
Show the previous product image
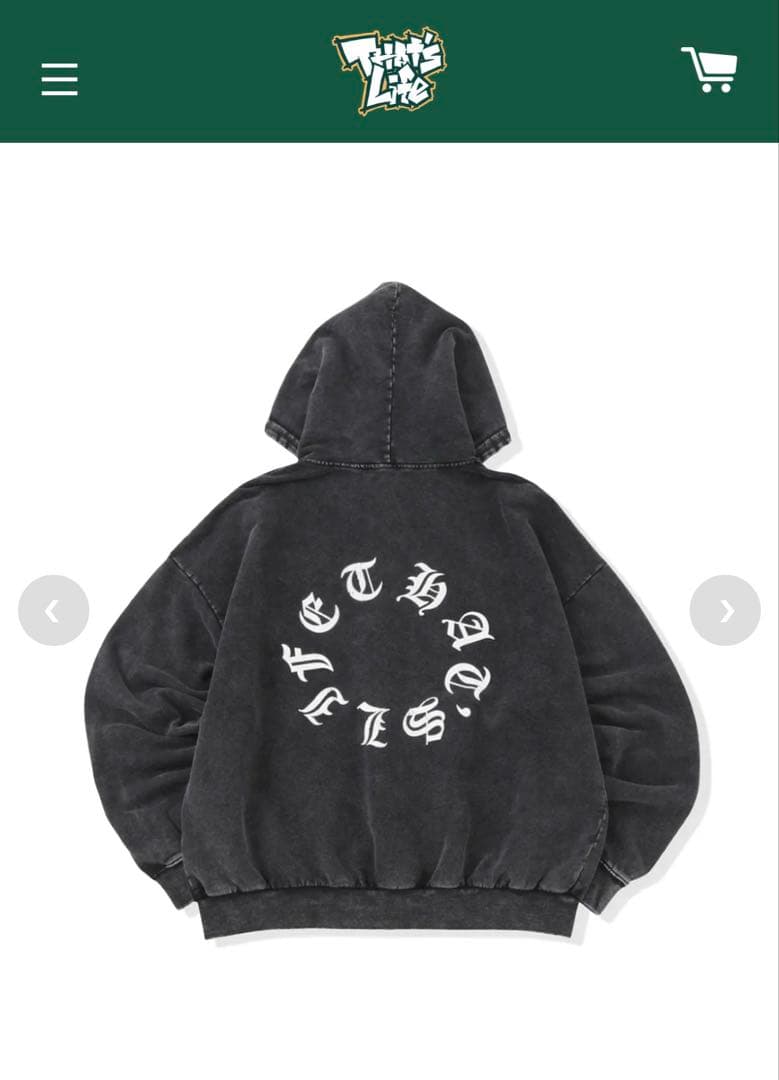(53, 610)
